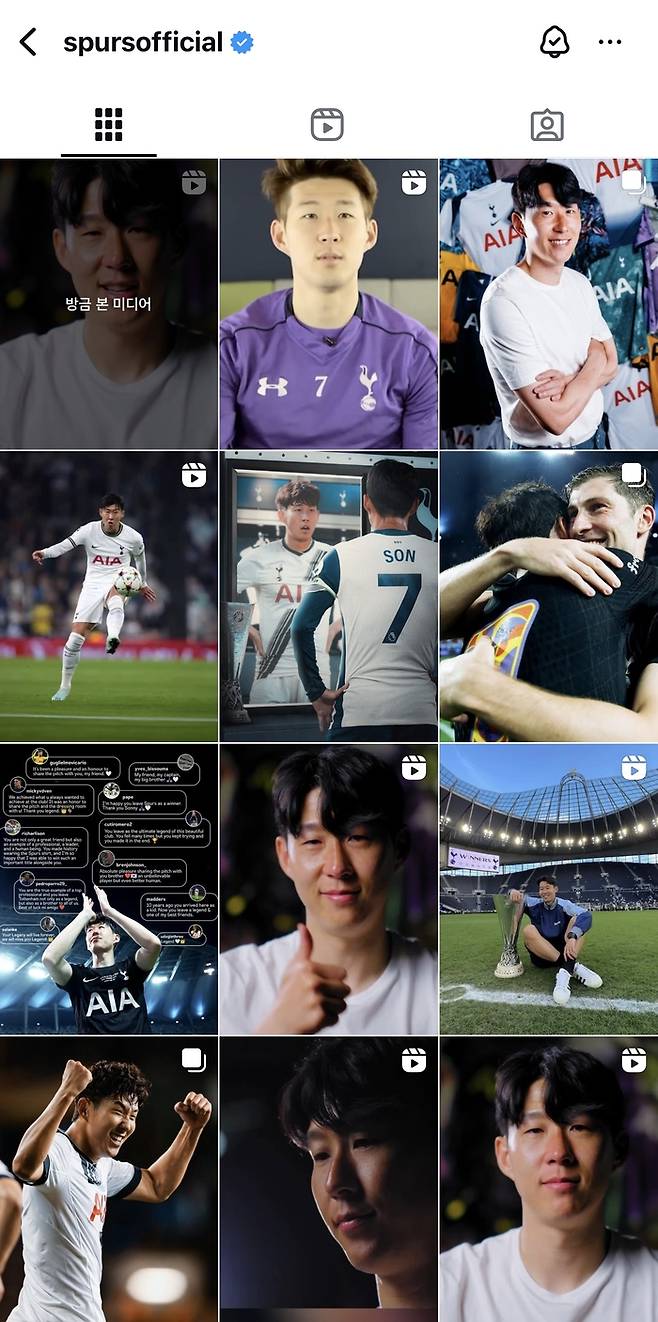
Task: Open the hugging players carousel post
Action: click(548, 596)
